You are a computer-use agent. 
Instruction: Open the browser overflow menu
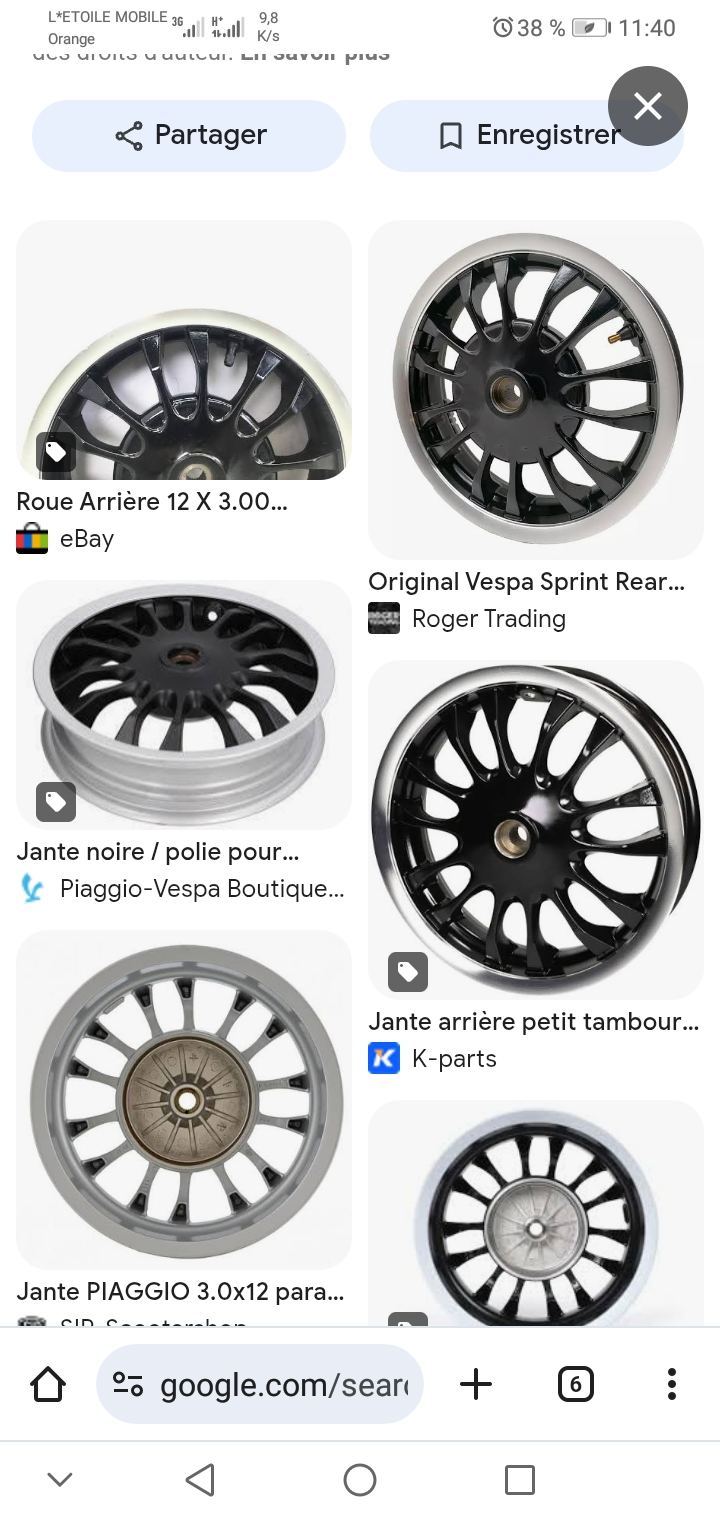pos(672,1384)
